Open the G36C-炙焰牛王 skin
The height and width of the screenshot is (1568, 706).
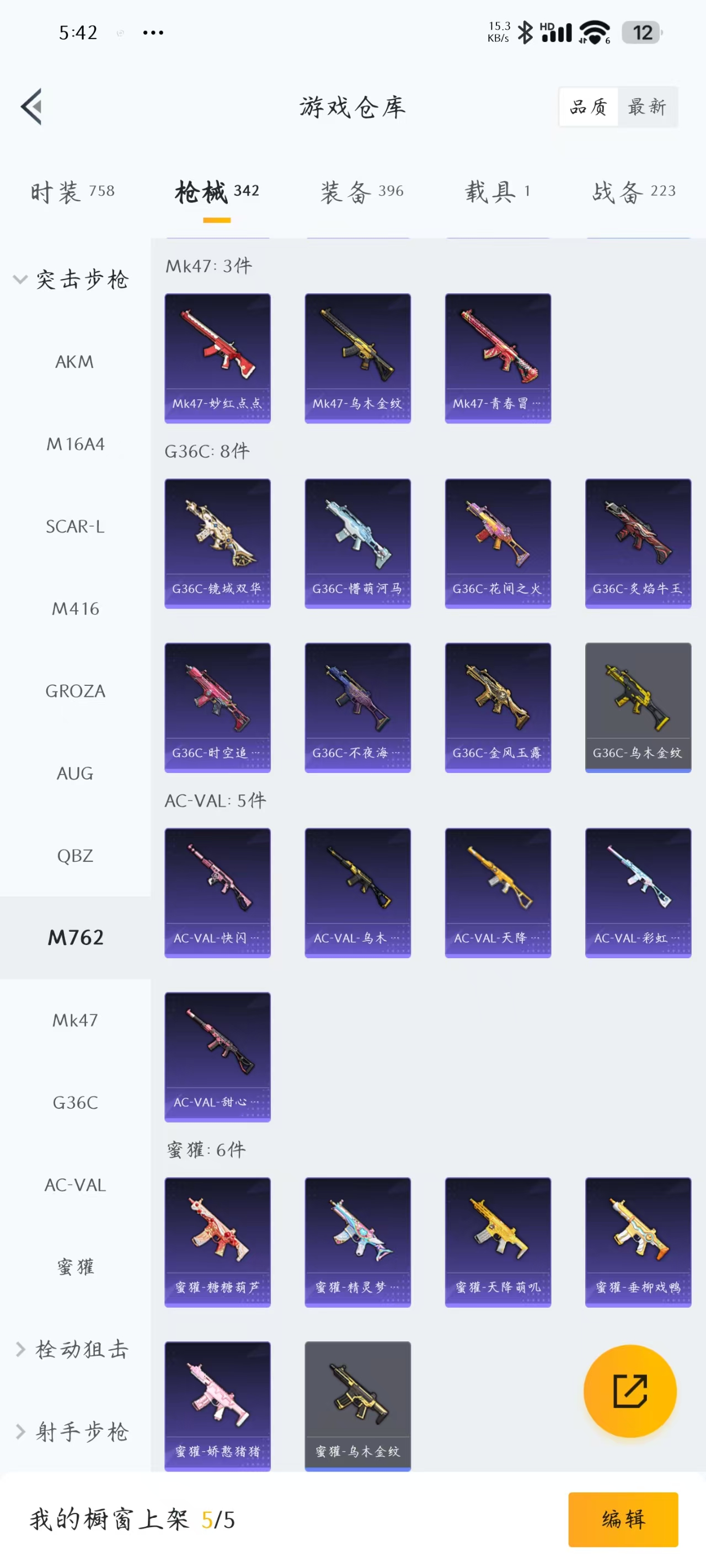(638, 543)
